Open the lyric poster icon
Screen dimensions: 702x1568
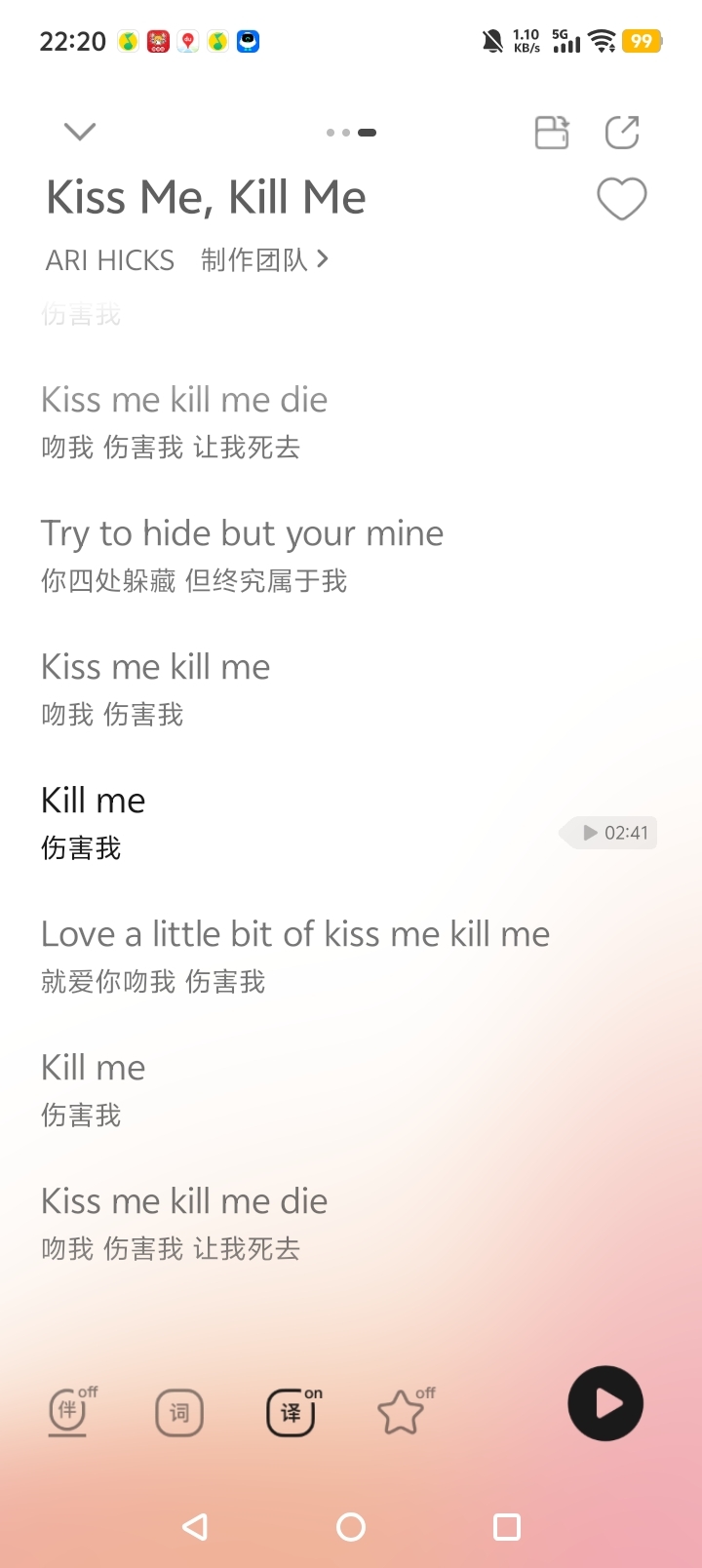[552, 133]
